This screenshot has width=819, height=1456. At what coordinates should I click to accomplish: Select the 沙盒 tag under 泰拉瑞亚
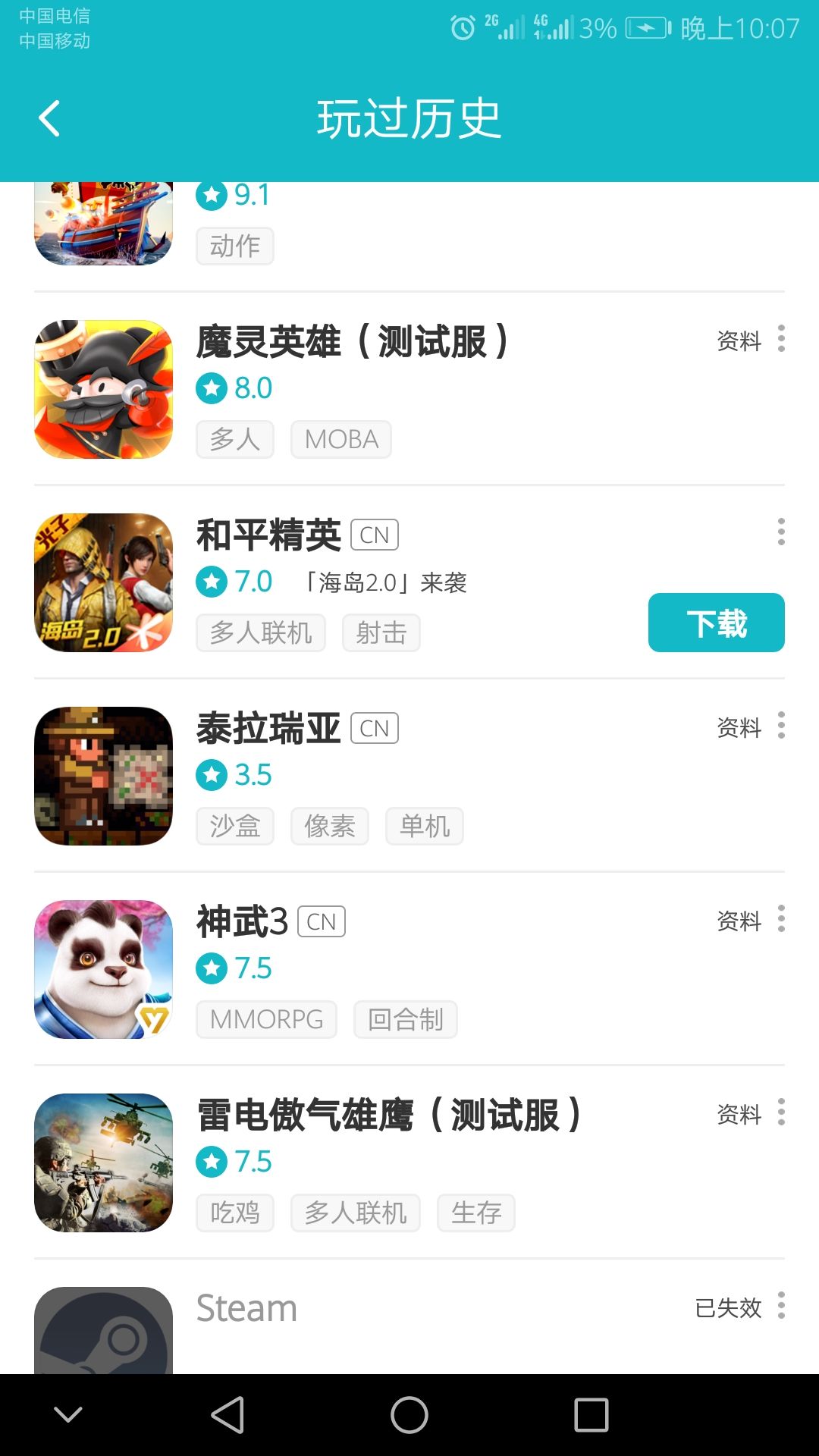click(x=234, y=826)
